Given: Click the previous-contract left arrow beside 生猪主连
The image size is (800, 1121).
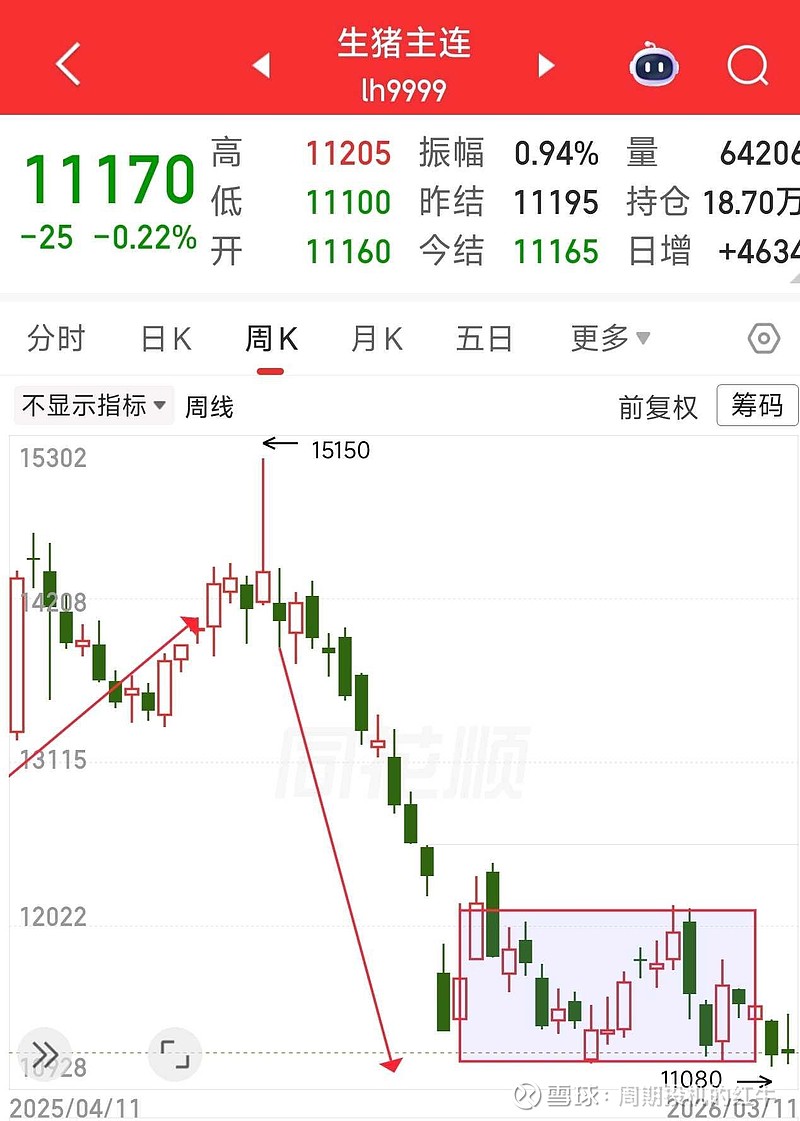Looking at the screenshot, I should pyautogui.click(x=261, y=64).
